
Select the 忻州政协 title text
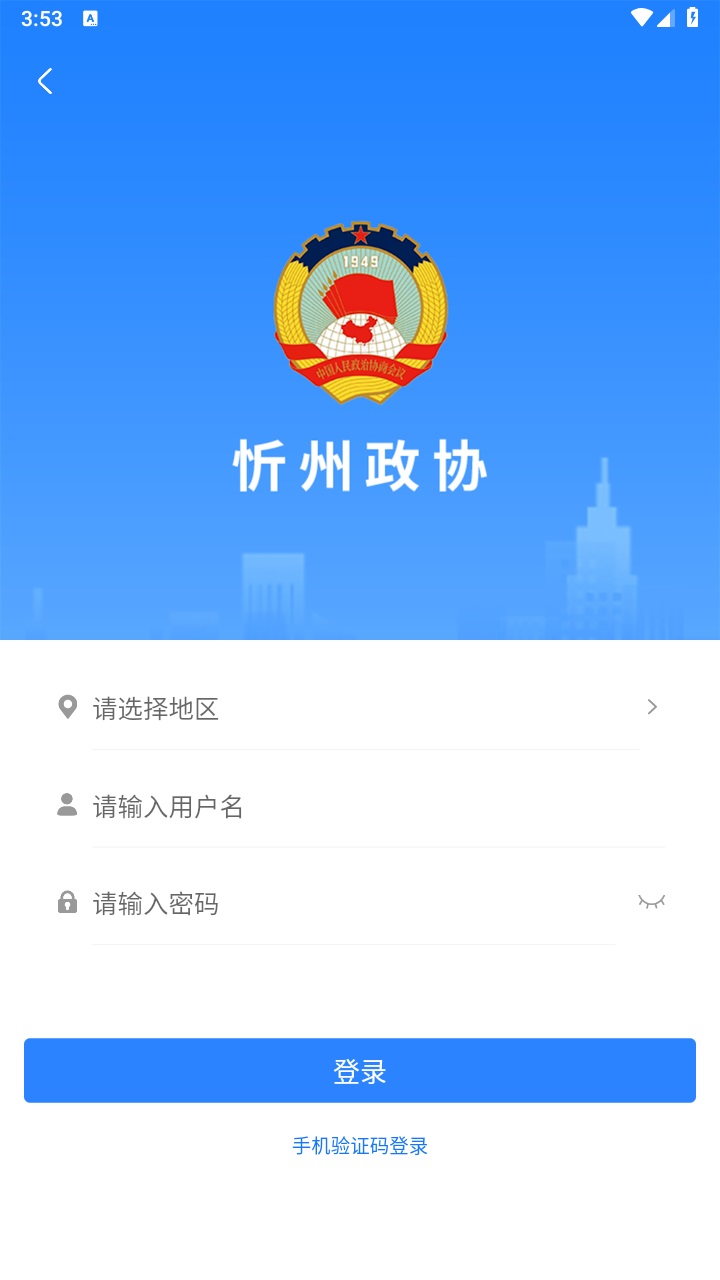point(360,463)
